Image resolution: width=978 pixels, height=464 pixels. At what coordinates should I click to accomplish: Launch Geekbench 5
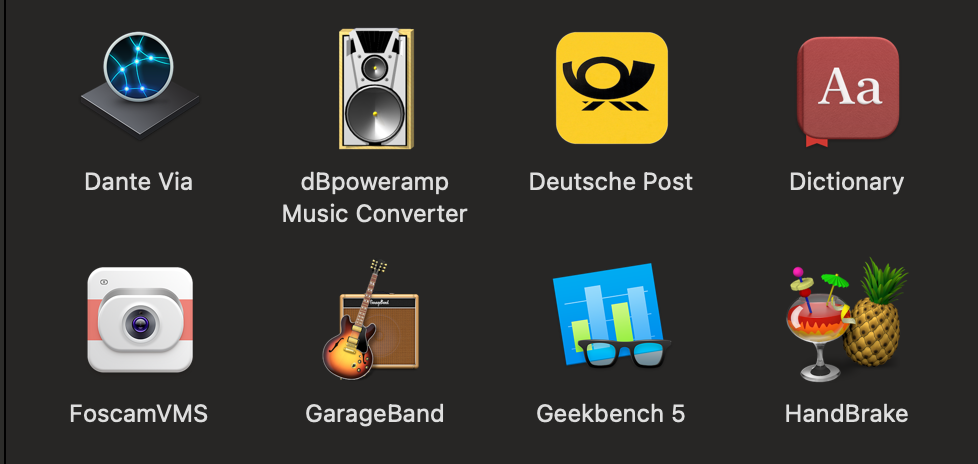point(610,322)
